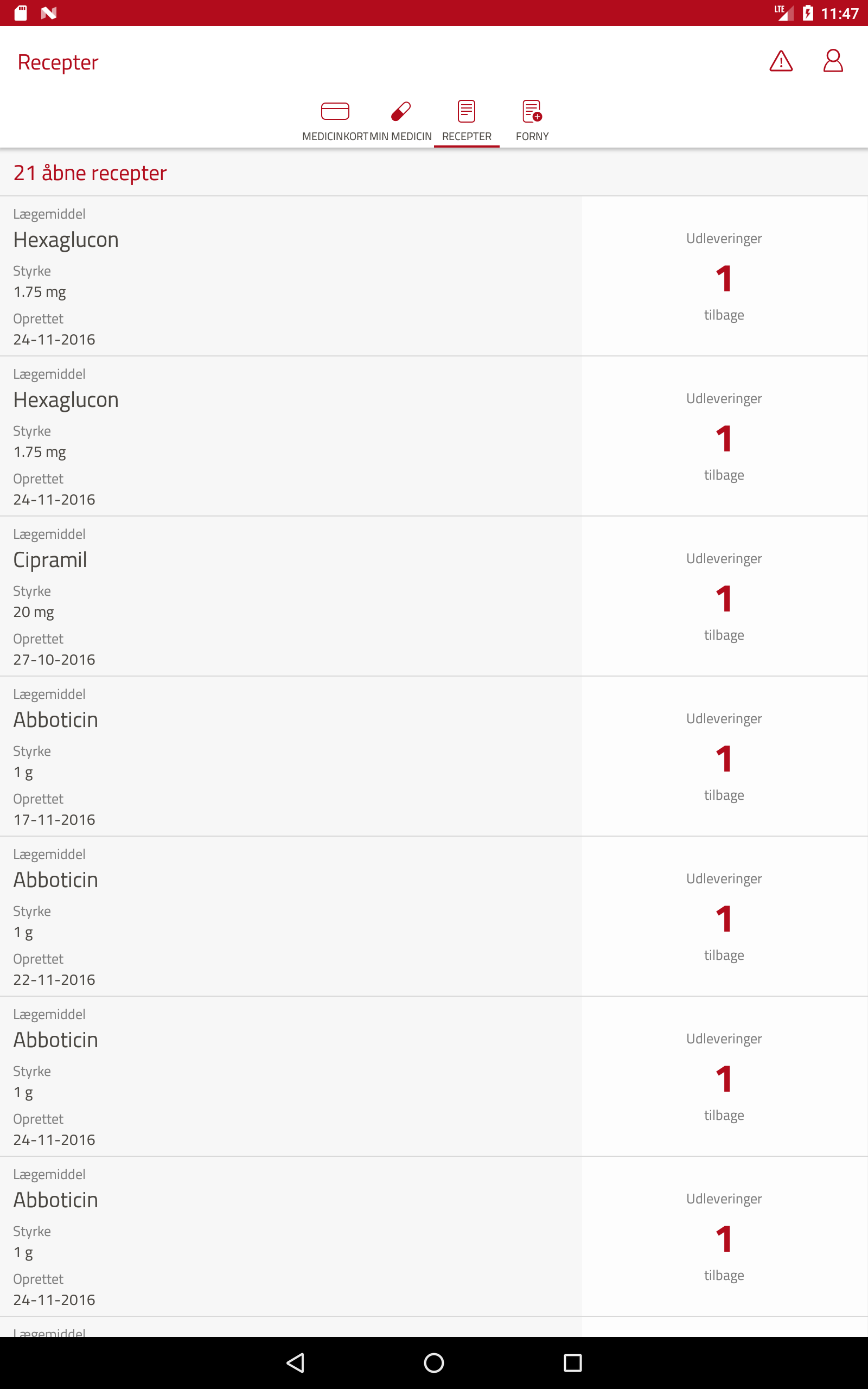Switch to the Medicinkort tab

tap(335, 120)
